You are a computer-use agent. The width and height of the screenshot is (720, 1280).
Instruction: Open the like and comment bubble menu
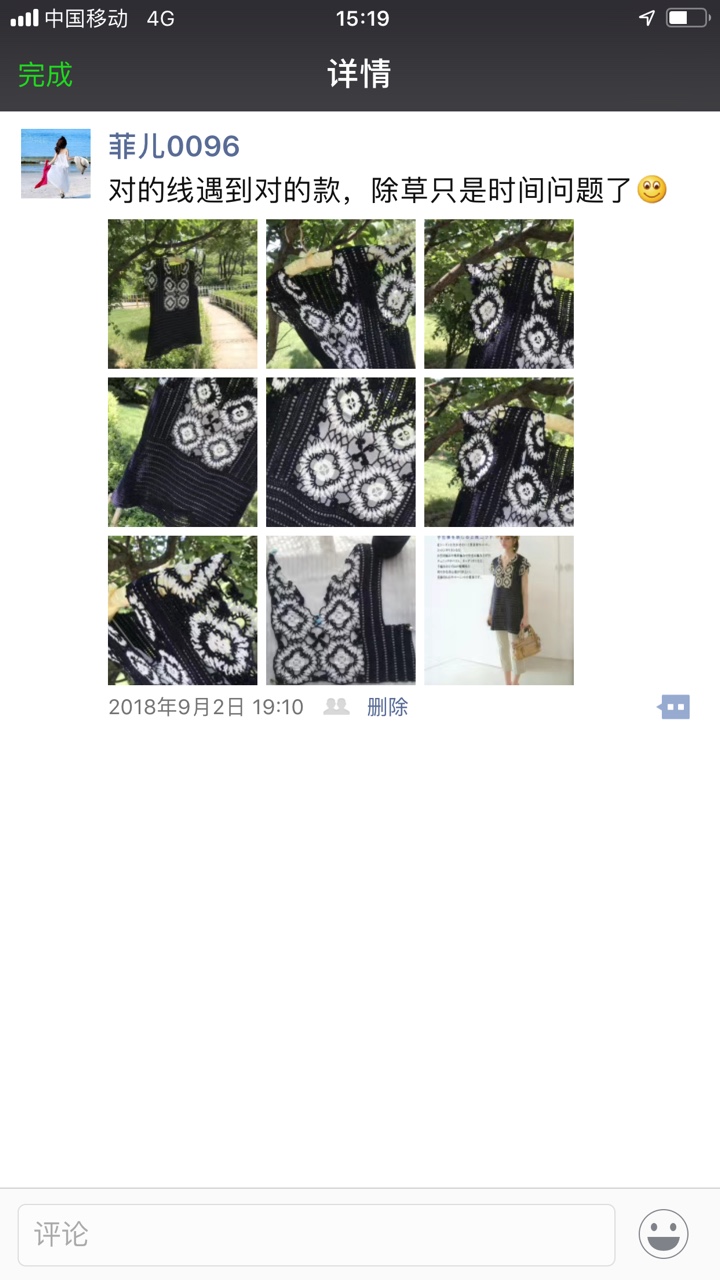click(x=675, y=707)
